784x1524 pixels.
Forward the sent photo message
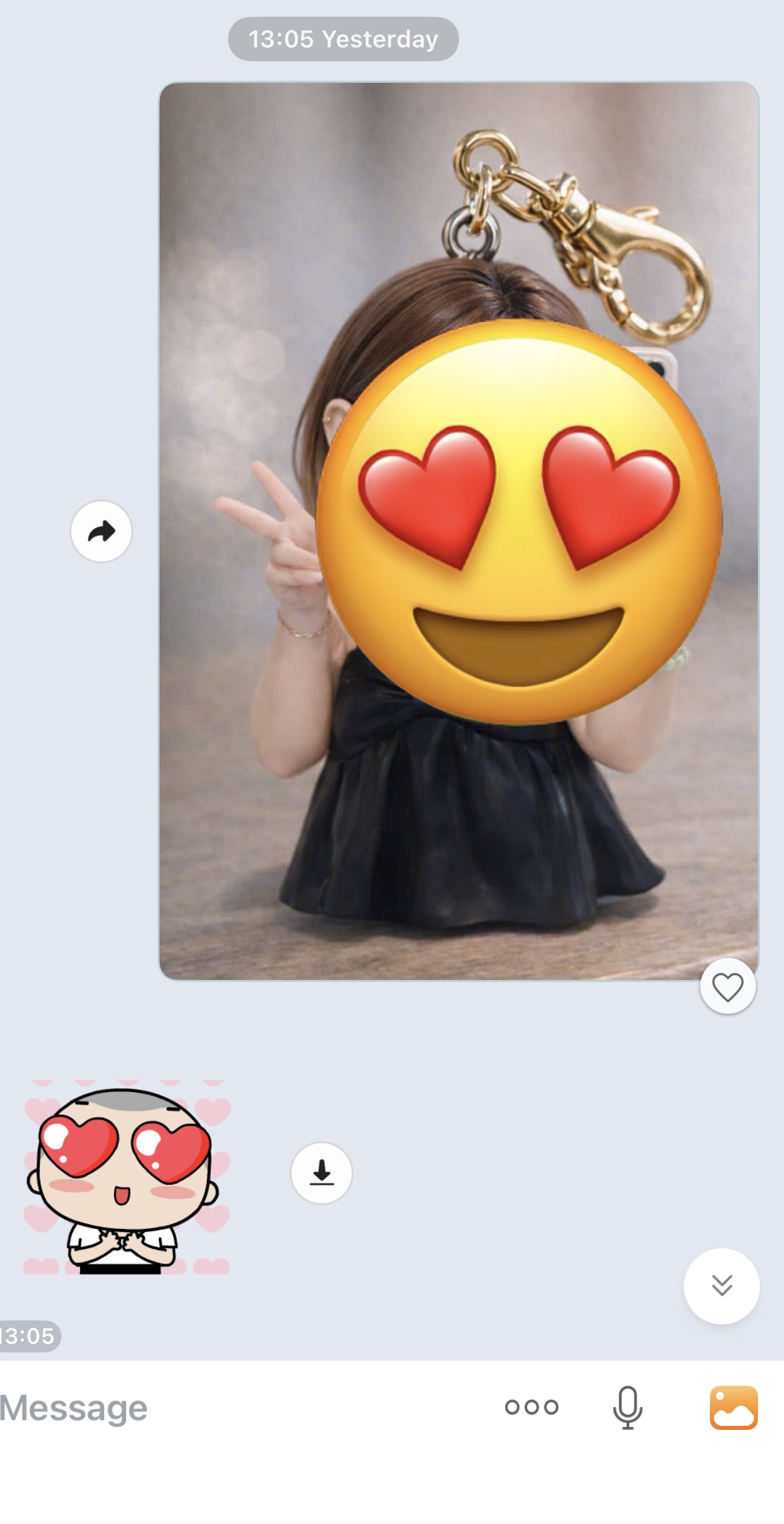[101, 531]
